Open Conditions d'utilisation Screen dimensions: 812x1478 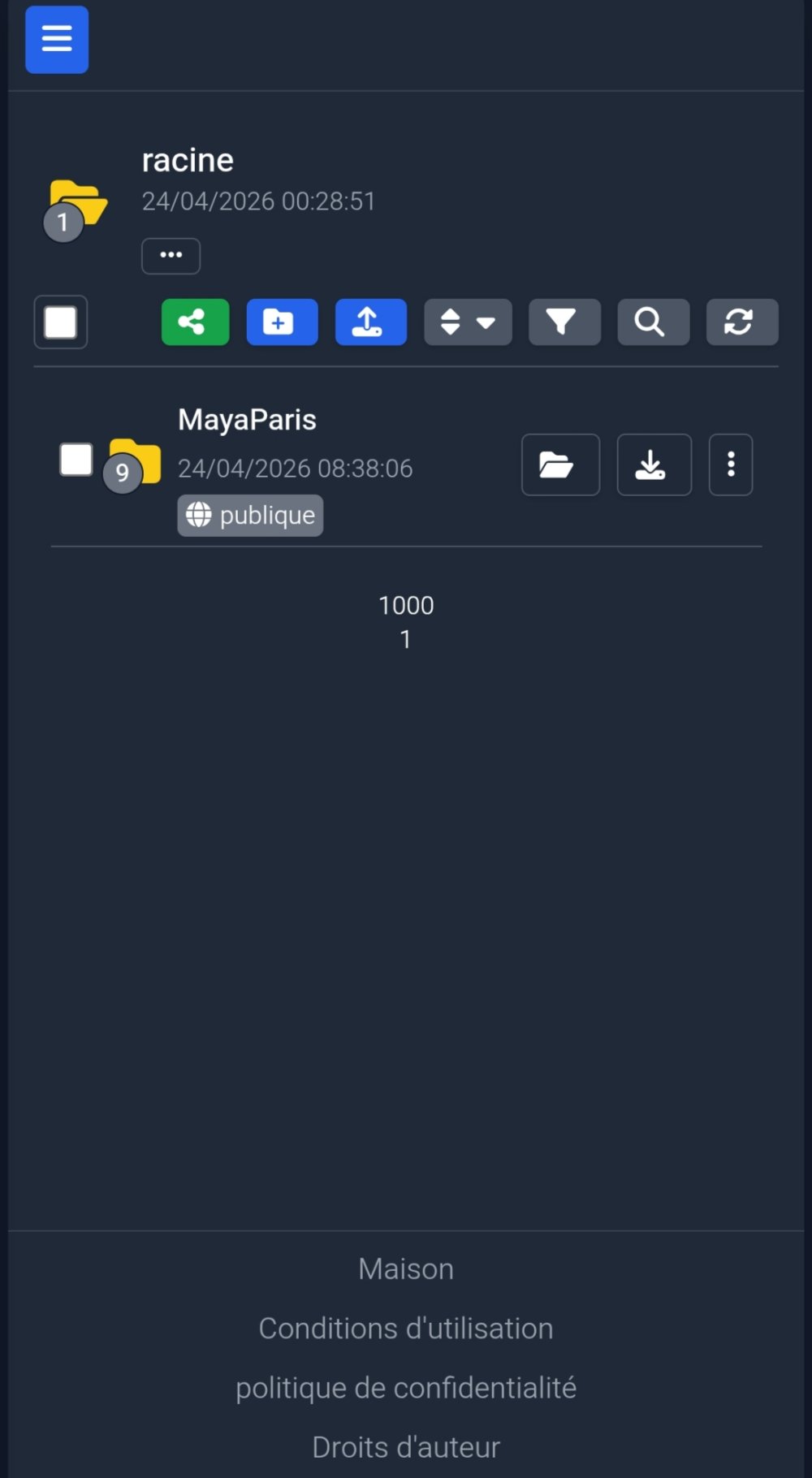[406, 1329]
